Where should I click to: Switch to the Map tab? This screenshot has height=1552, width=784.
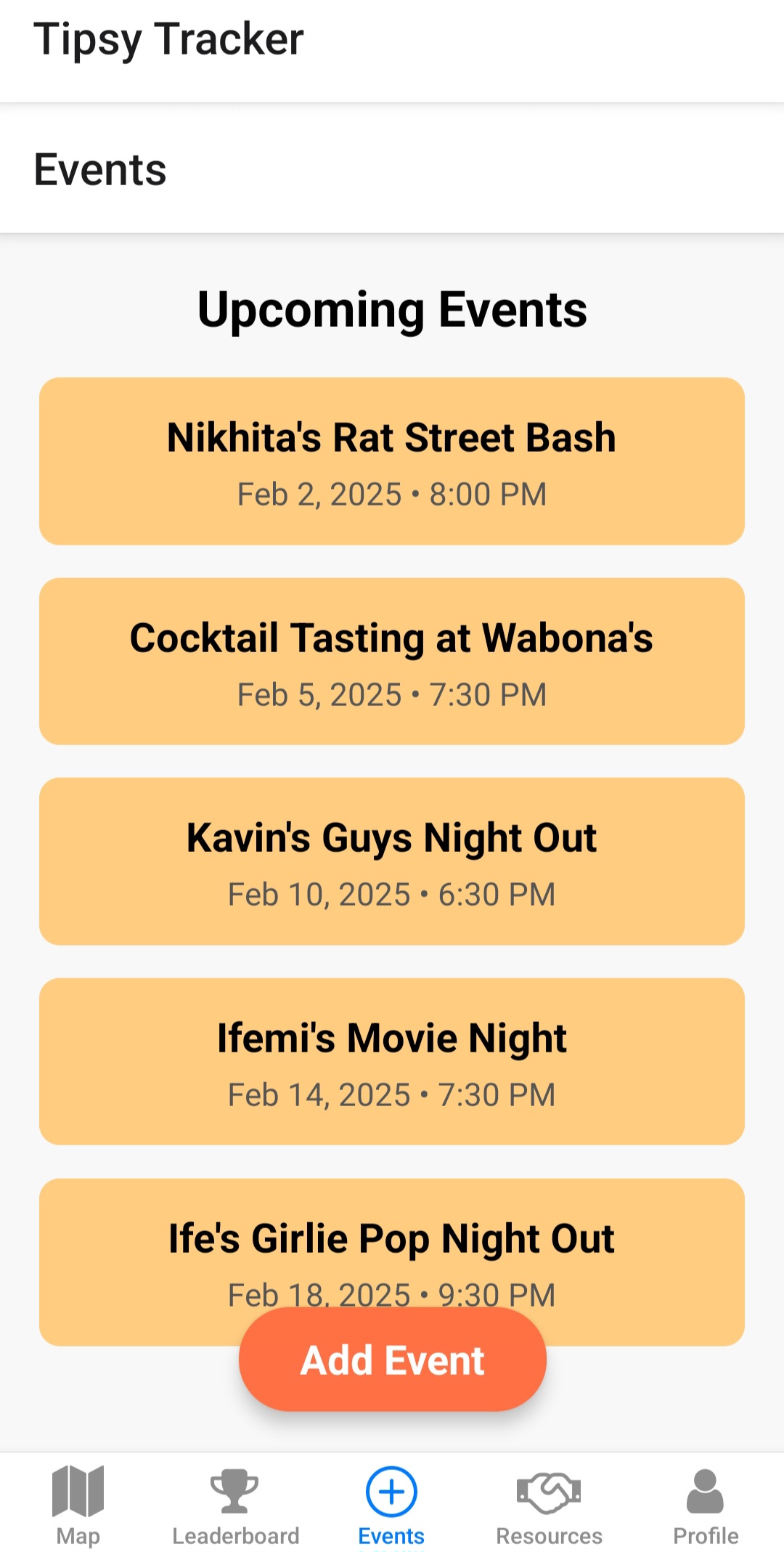(x=78, y=1505)
